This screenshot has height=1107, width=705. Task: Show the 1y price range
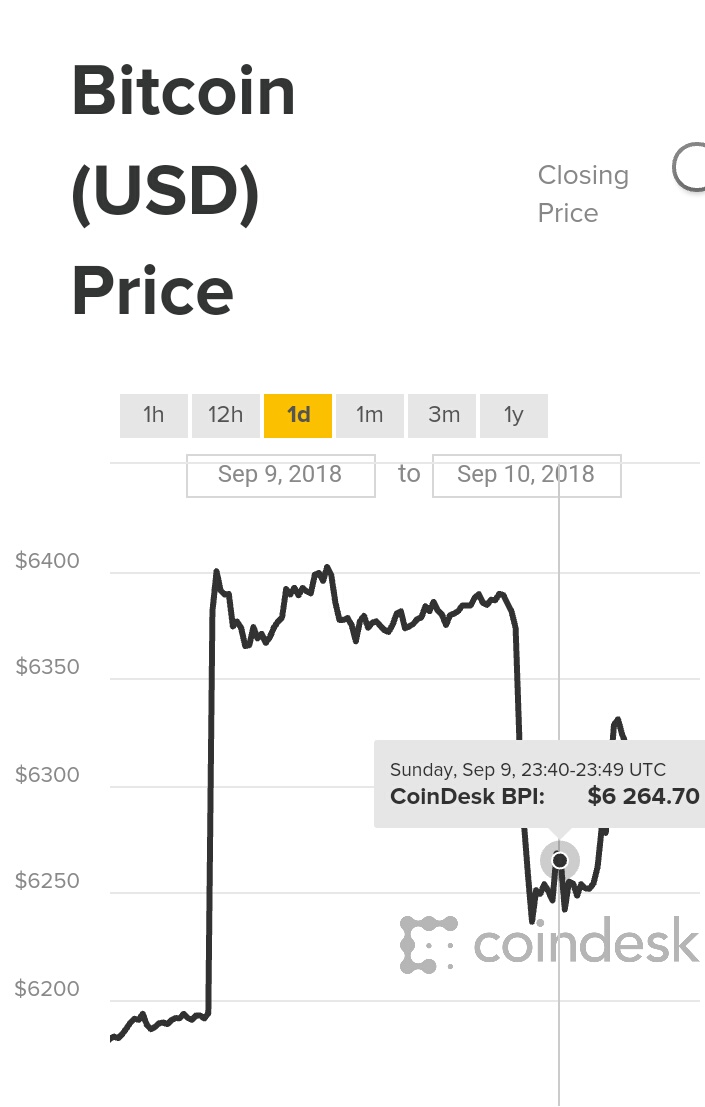coord(513,415)
